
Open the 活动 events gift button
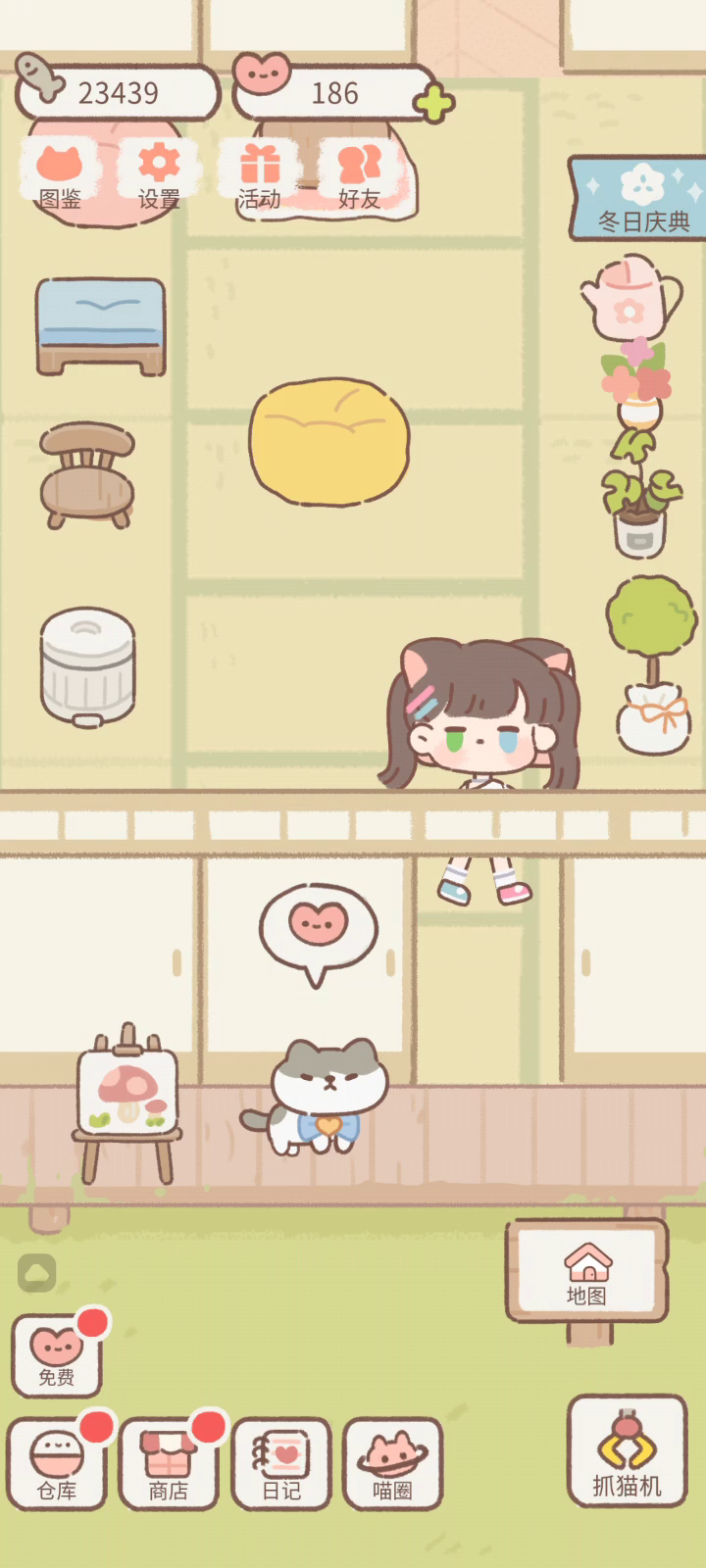[x=260, y=176]
